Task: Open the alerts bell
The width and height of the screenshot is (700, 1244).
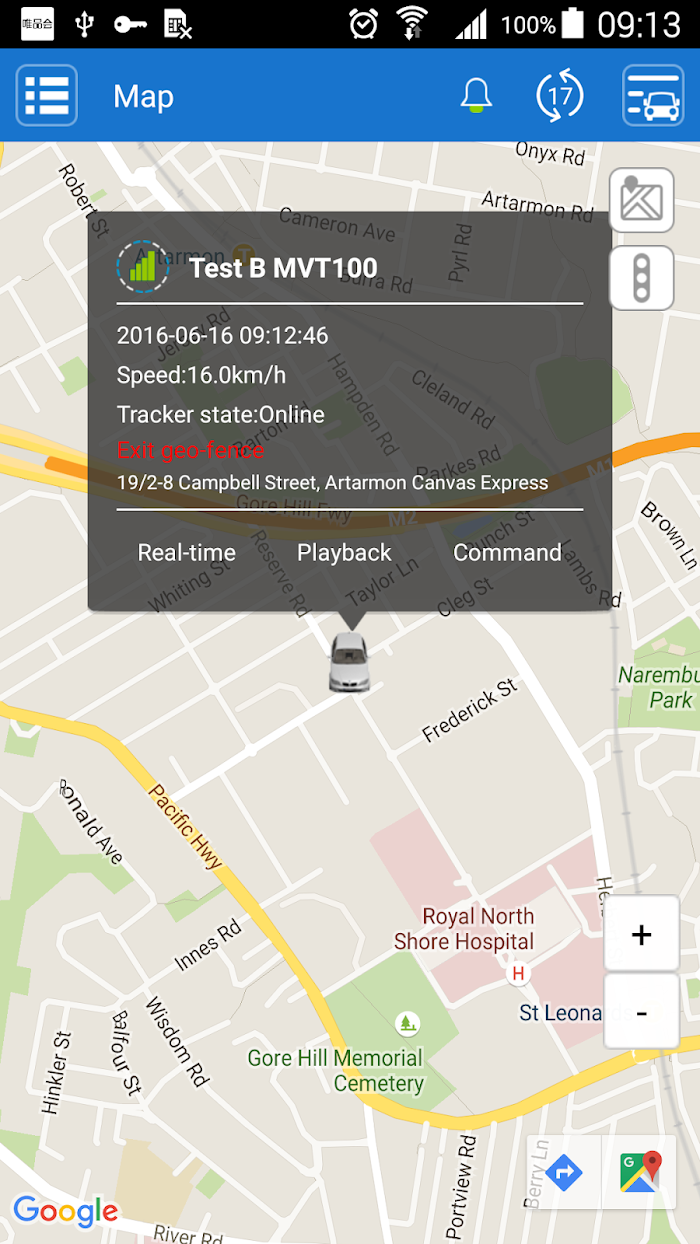Action: click(476, 95)
